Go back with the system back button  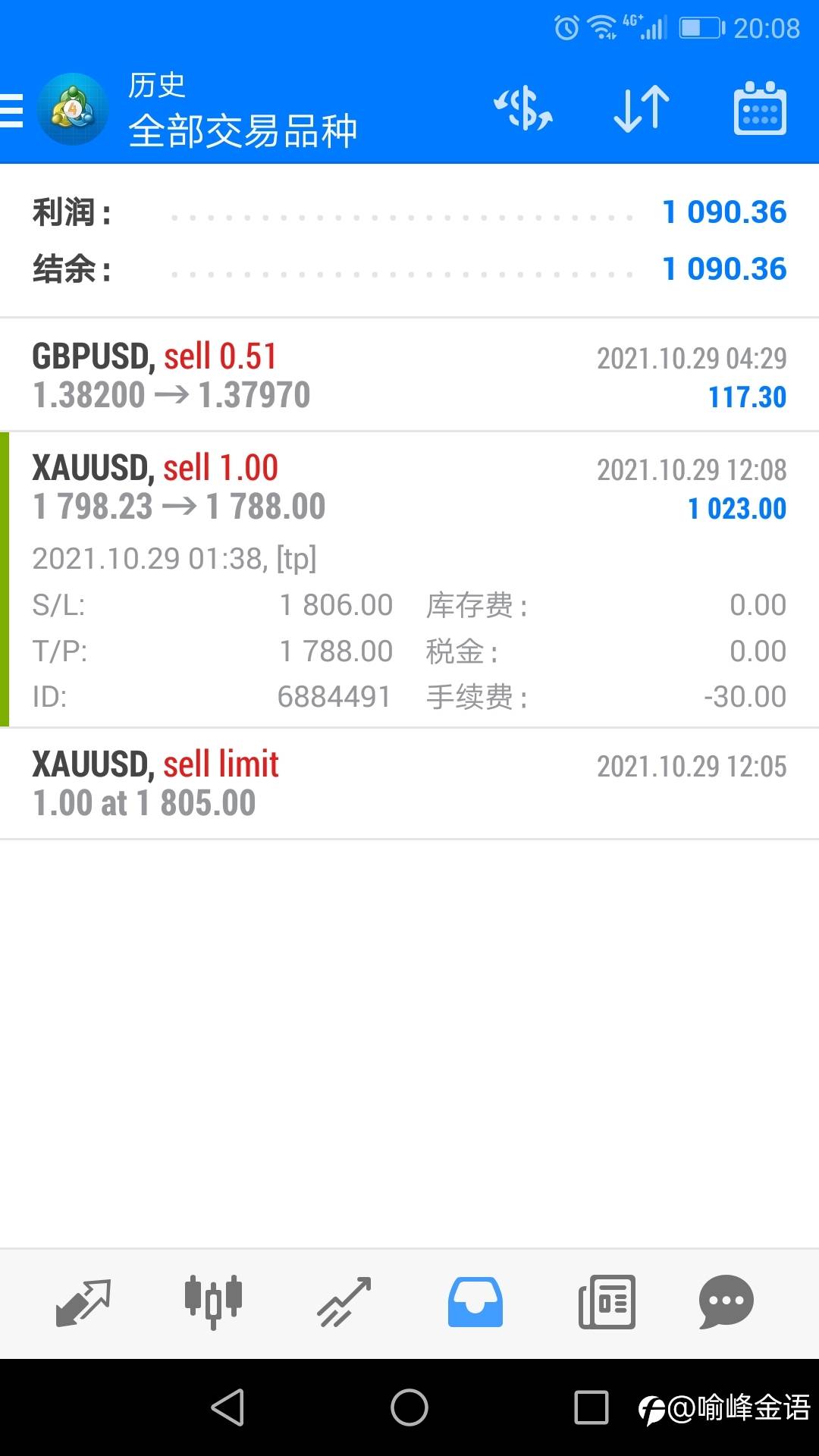(227, 1408)
